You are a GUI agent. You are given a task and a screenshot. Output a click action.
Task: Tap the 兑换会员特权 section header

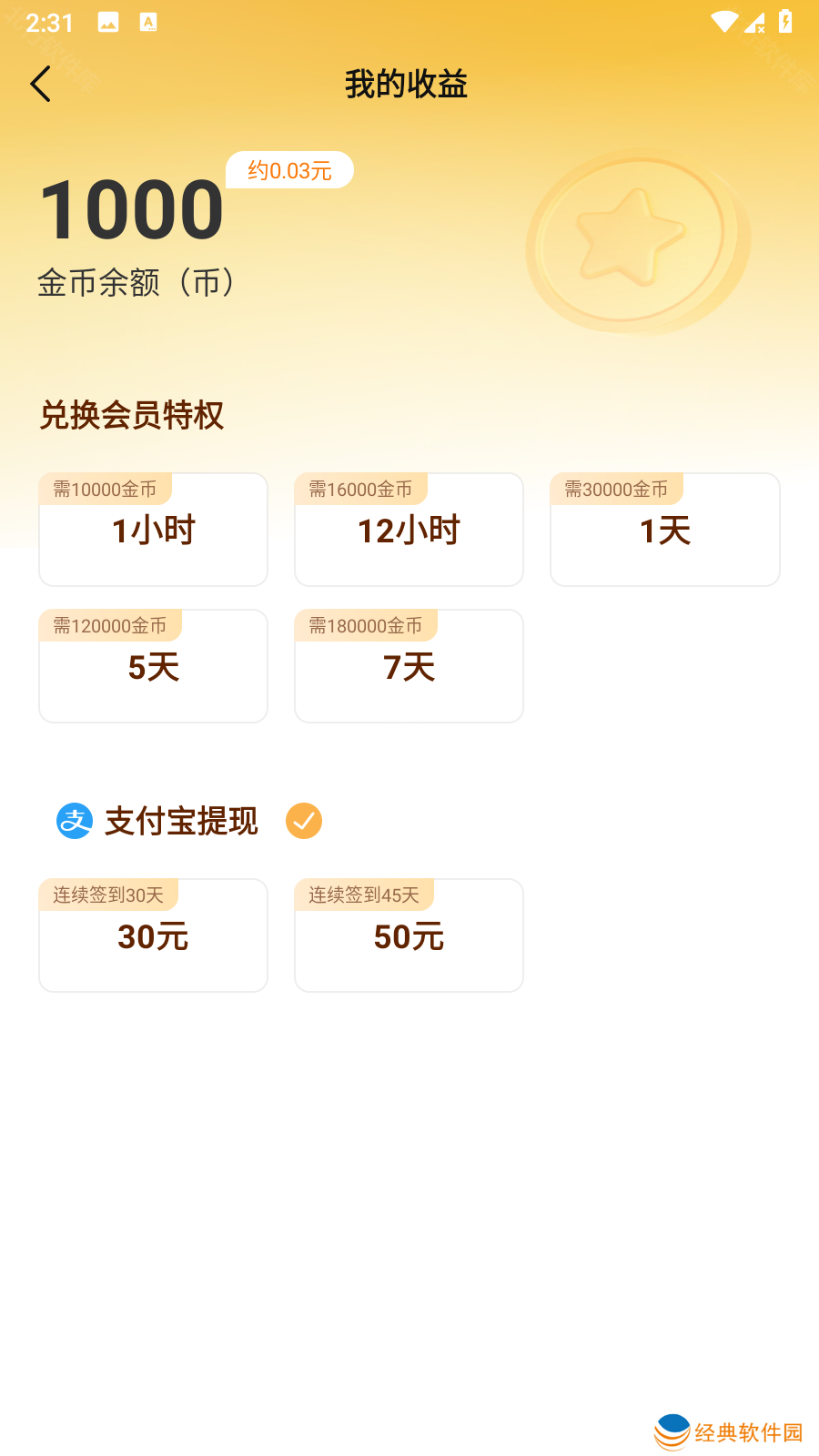(131, 416)
